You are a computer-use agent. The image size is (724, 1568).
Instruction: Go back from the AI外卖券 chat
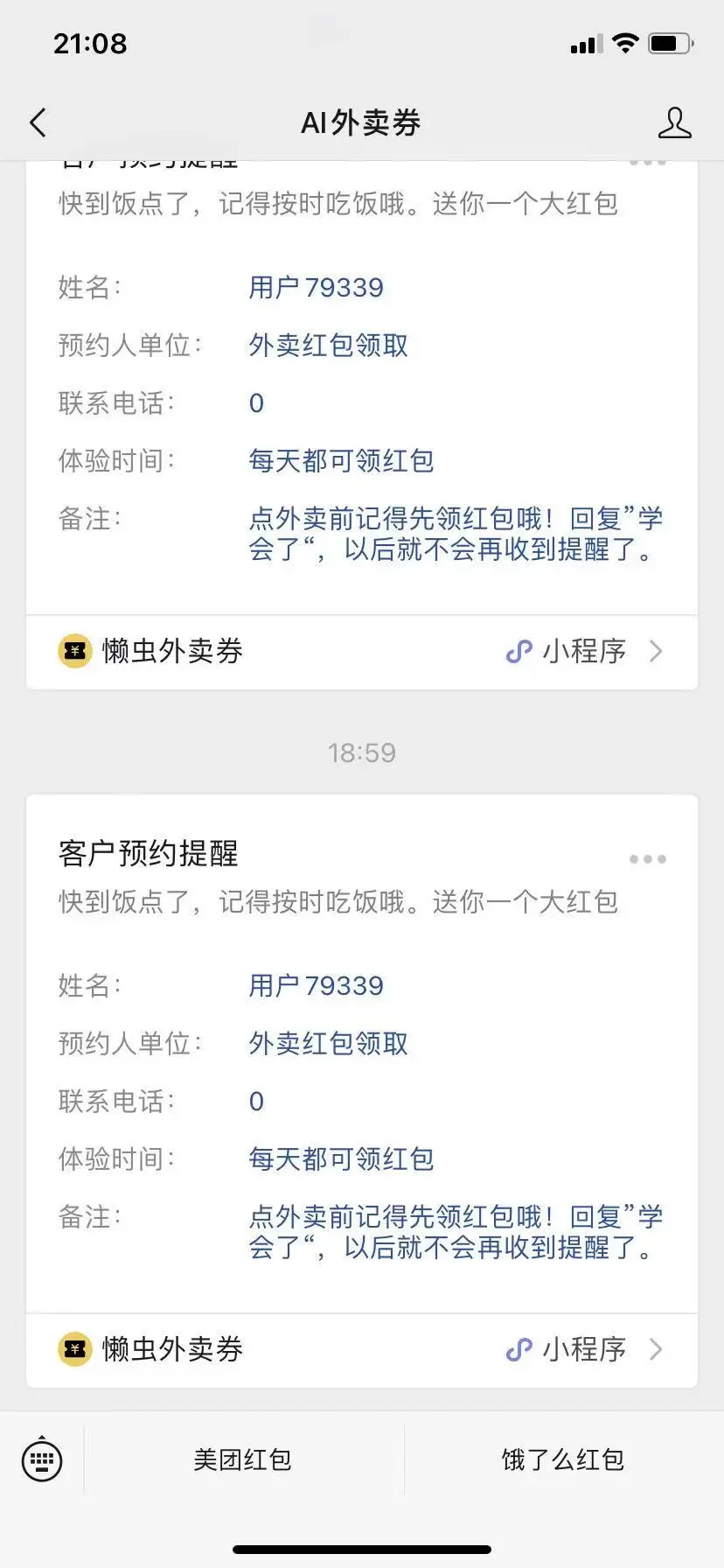[38, 123]
